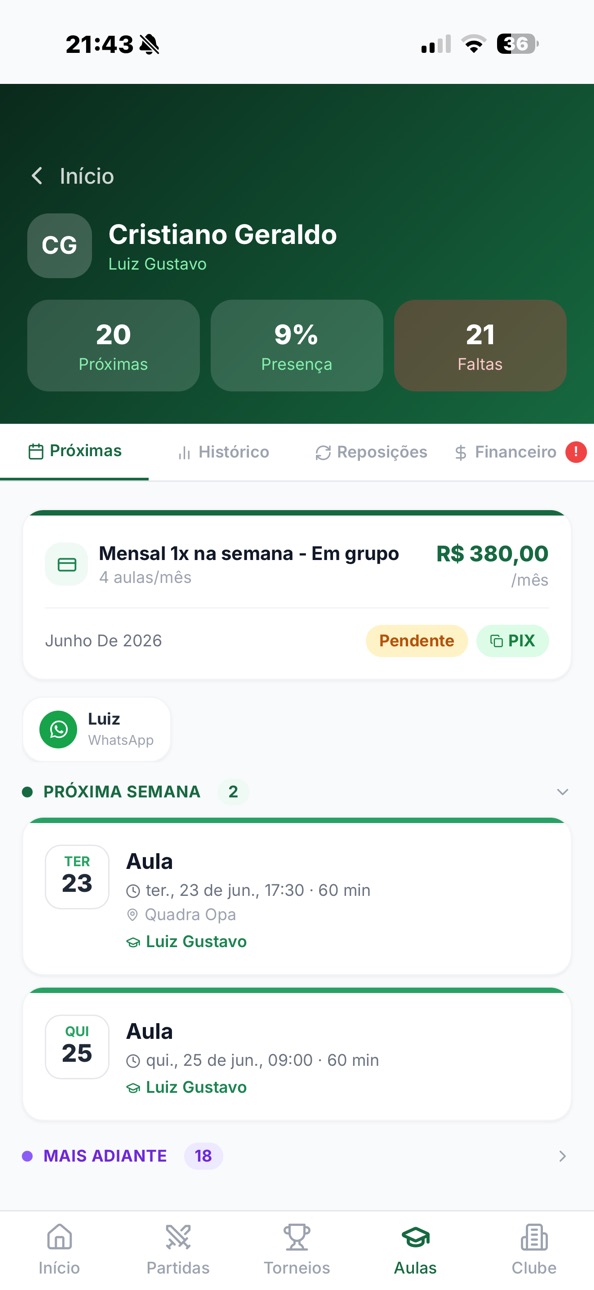
Task: Open the class on Thursday 25
Action: [x=297, y=1054]
